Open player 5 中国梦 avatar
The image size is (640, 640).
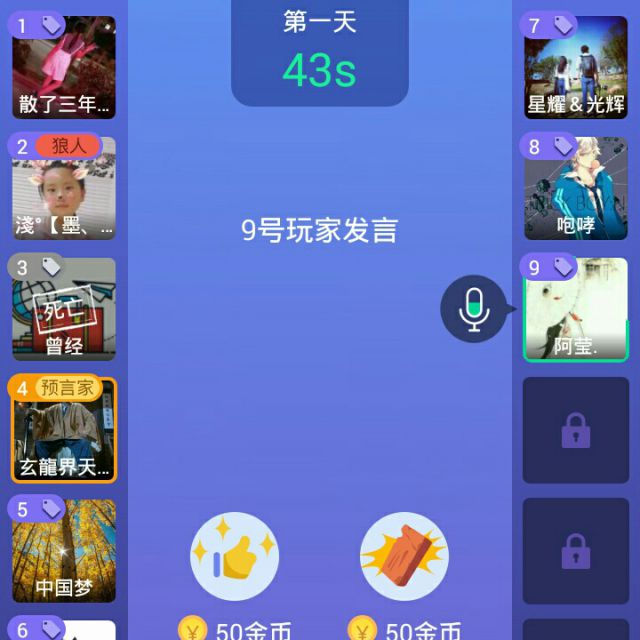pos(63,550)
